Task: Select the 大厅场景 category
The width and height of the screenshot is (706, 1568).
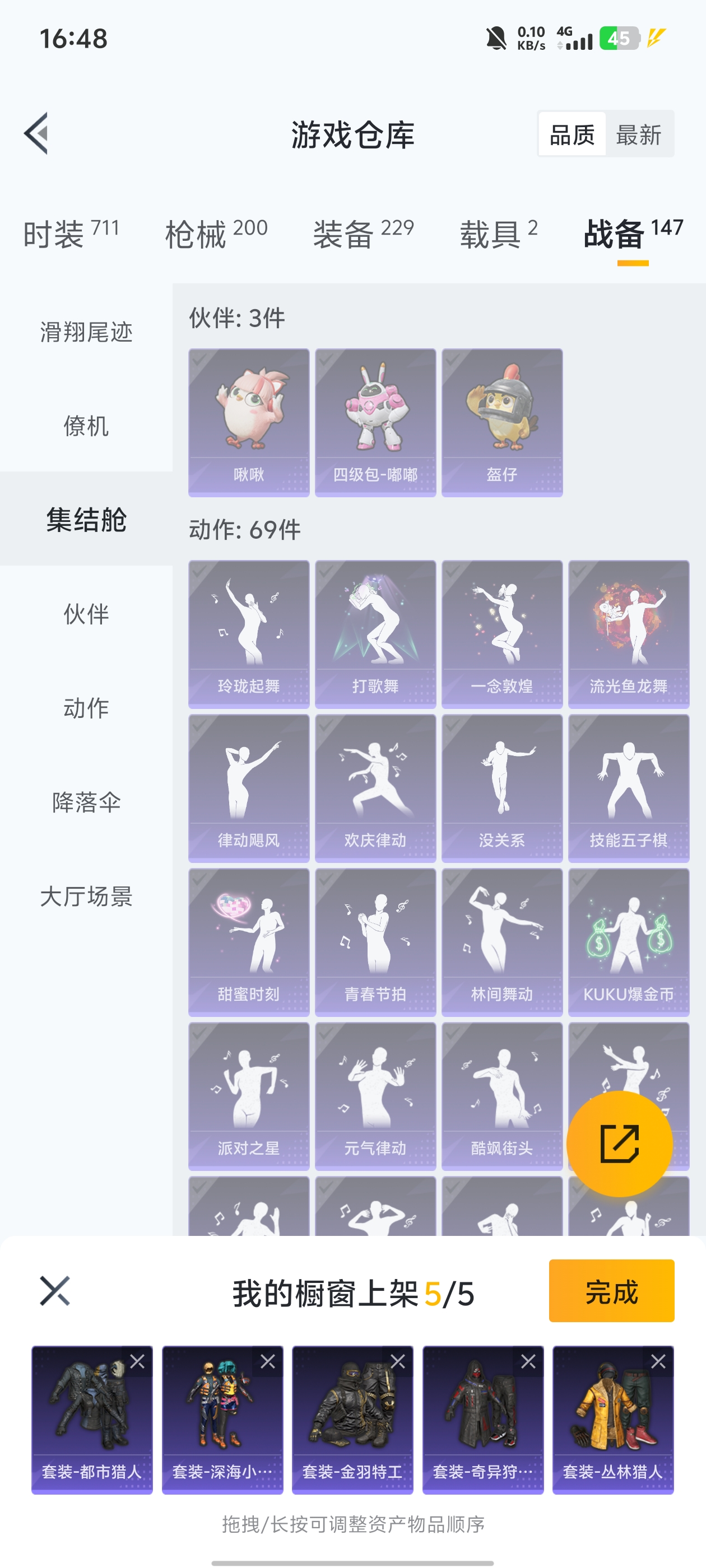Action: [86, 897]
